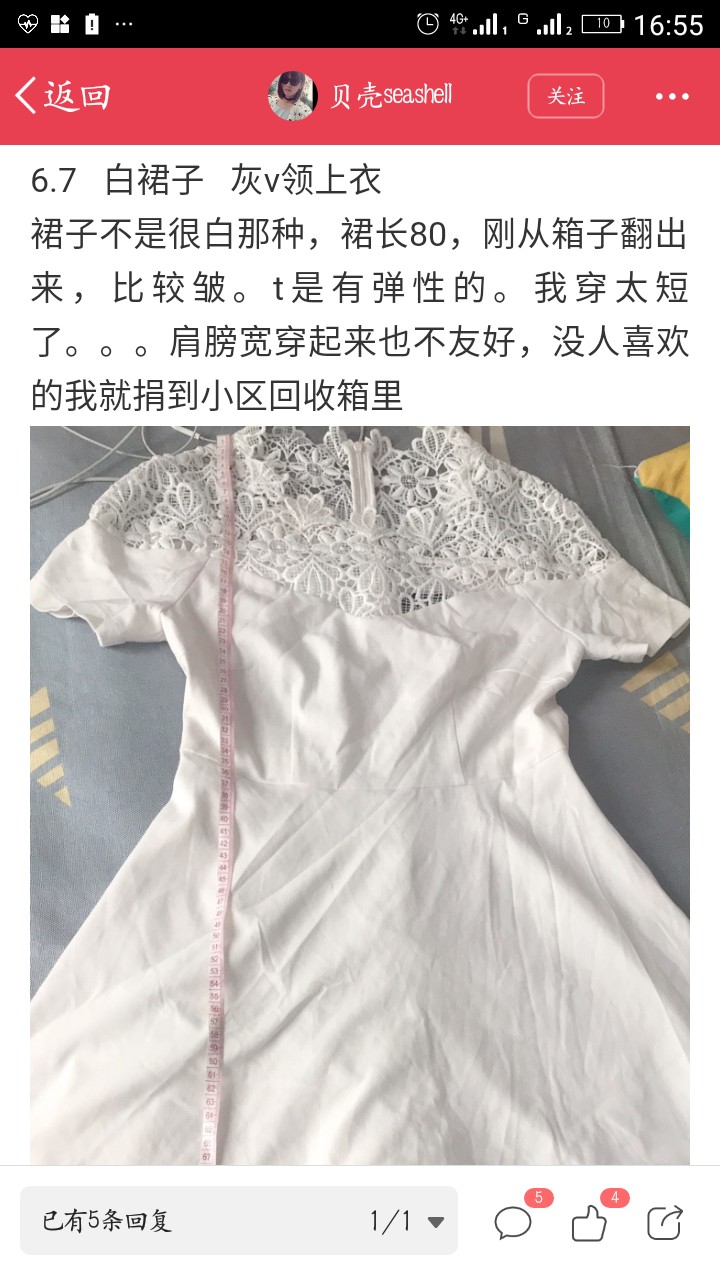Open the comments bubble icon
720x1280 pixels.
click(514, 1222)
